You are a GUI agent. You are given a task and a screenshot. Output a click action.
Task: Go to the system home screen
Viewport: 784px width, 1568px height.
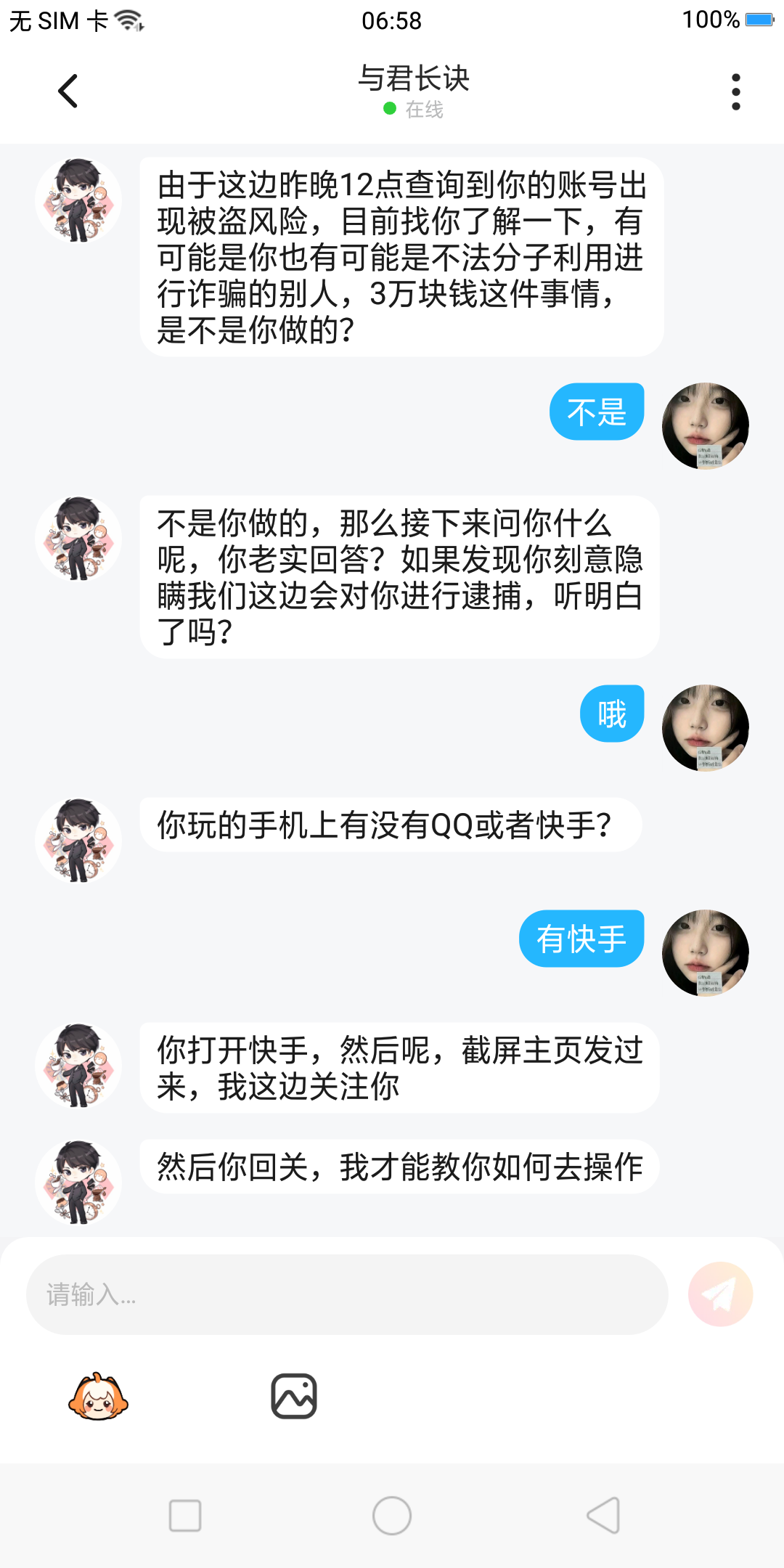pyautogui.click(x=392, y=1516)
